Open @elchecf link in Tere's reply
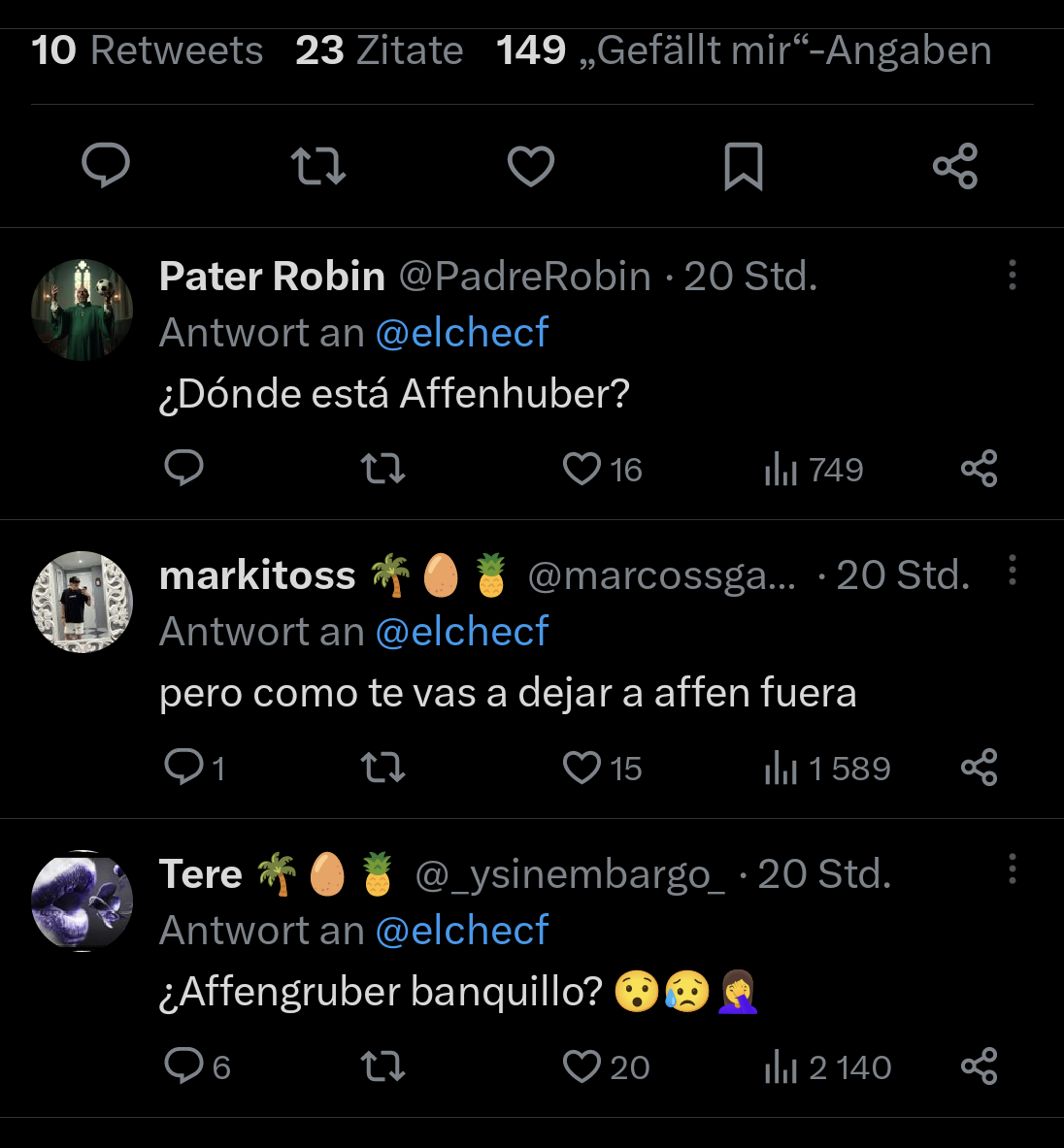Screen dimensions: 1064x1148 462,930
